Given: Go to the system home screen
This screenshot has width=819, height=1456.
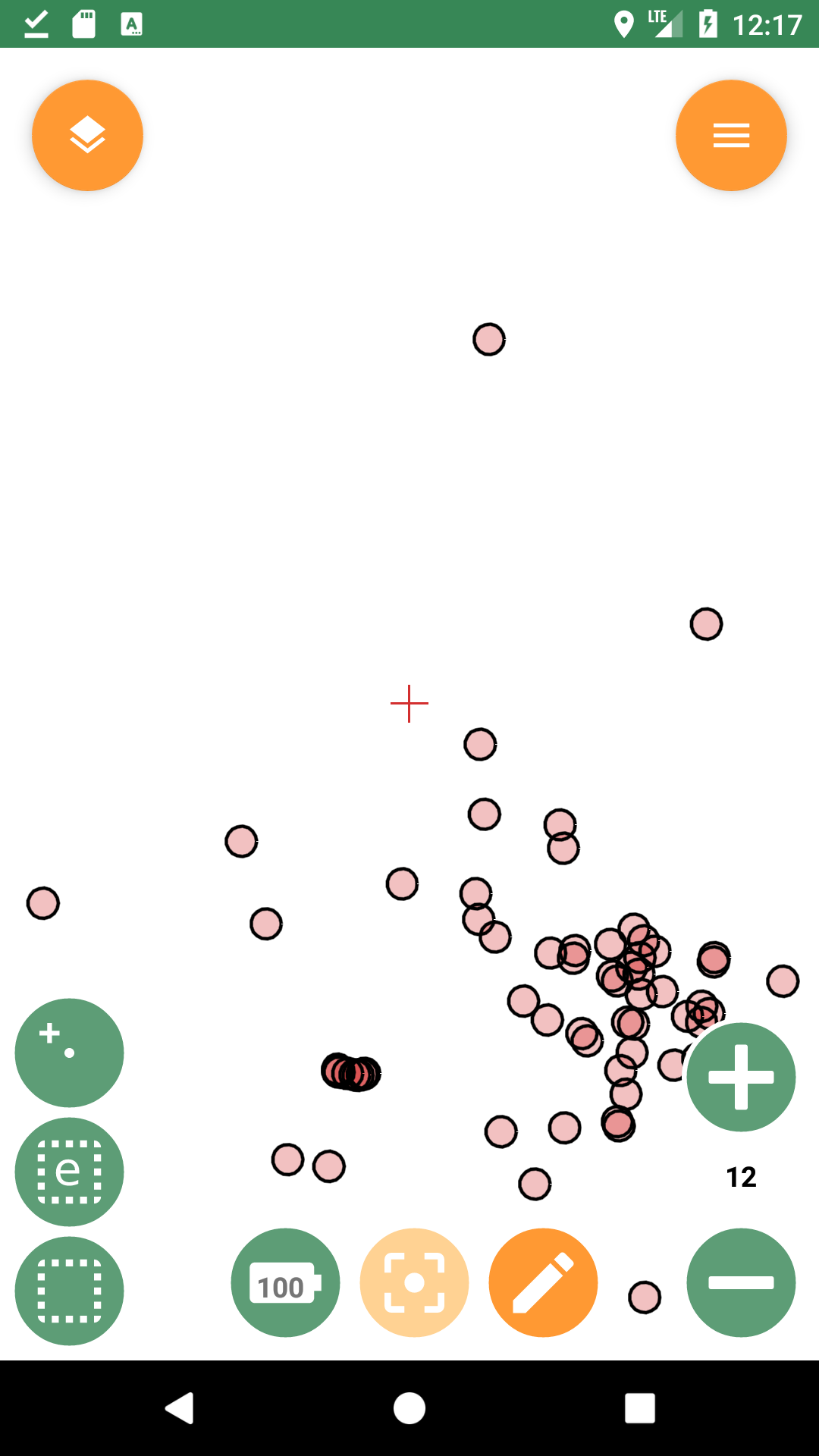Looking at the screenshot, I should pyautogui.click(x=409, y=1408).
